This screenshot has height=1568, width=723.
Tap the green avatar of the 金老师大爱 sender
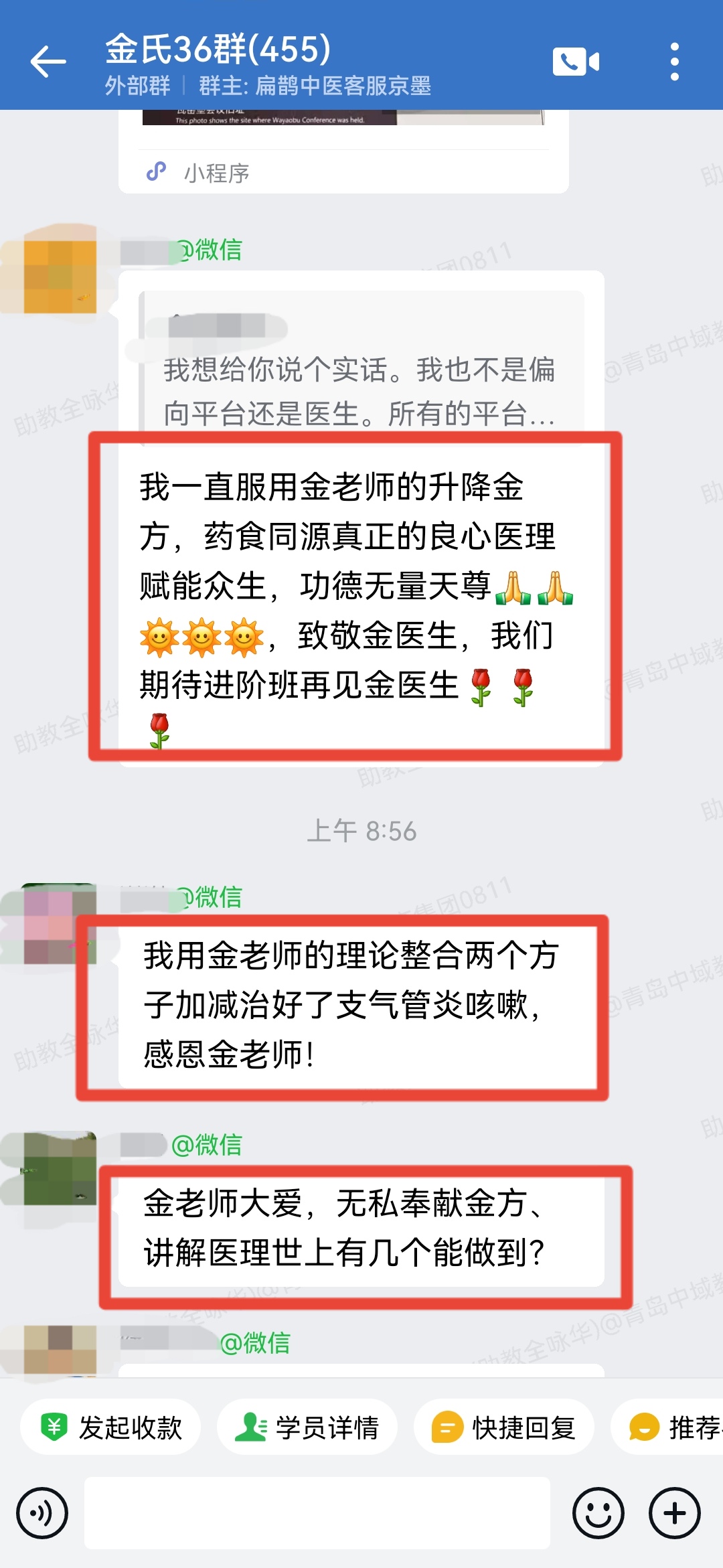[x=59, y=1168]
